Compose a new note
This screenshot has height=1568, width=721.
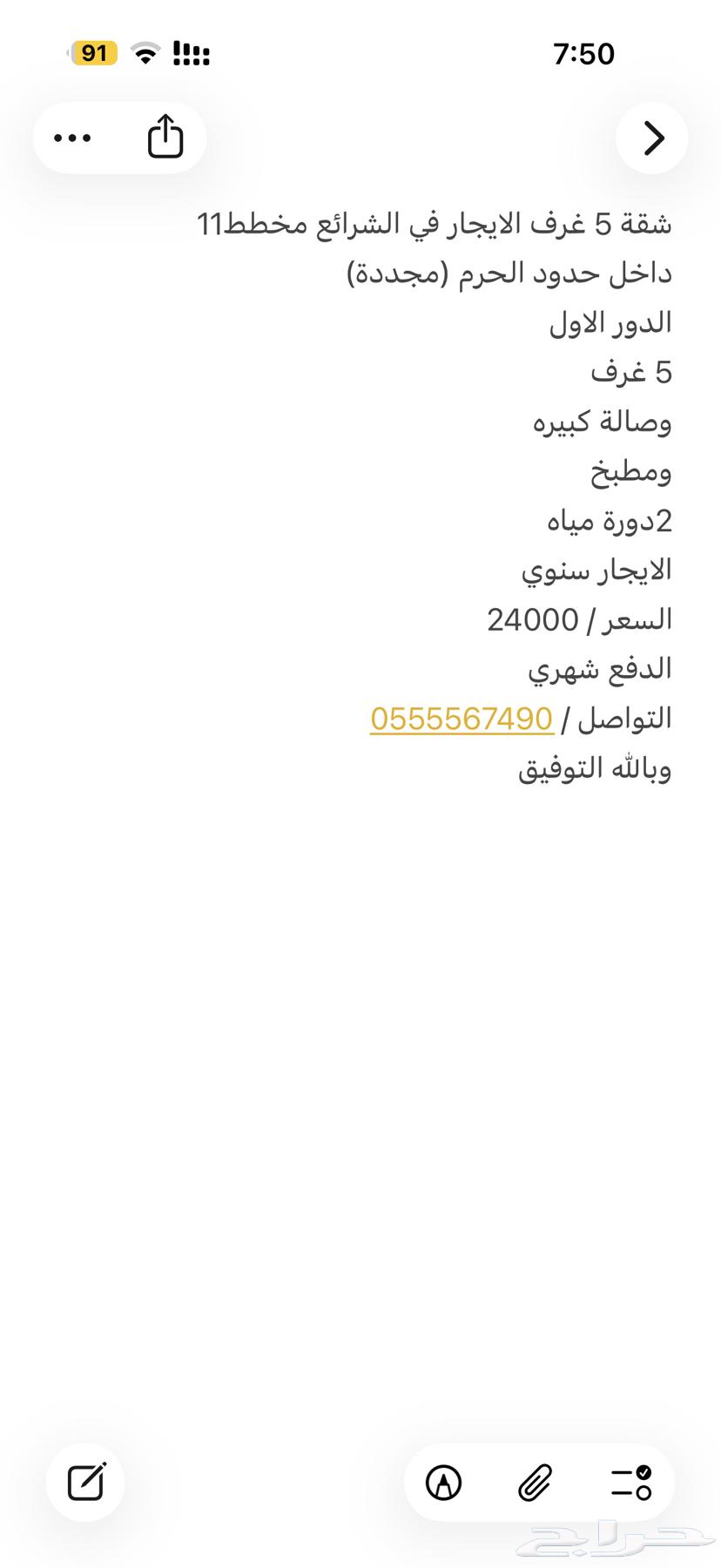[86, 1482]
